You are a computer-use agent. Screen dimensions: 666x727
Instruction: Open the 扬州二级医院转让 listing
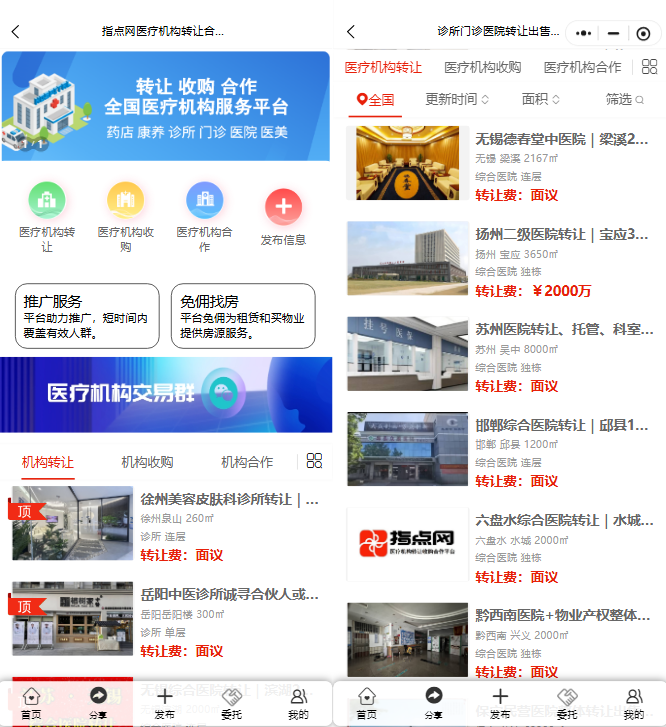click(561, 234)
